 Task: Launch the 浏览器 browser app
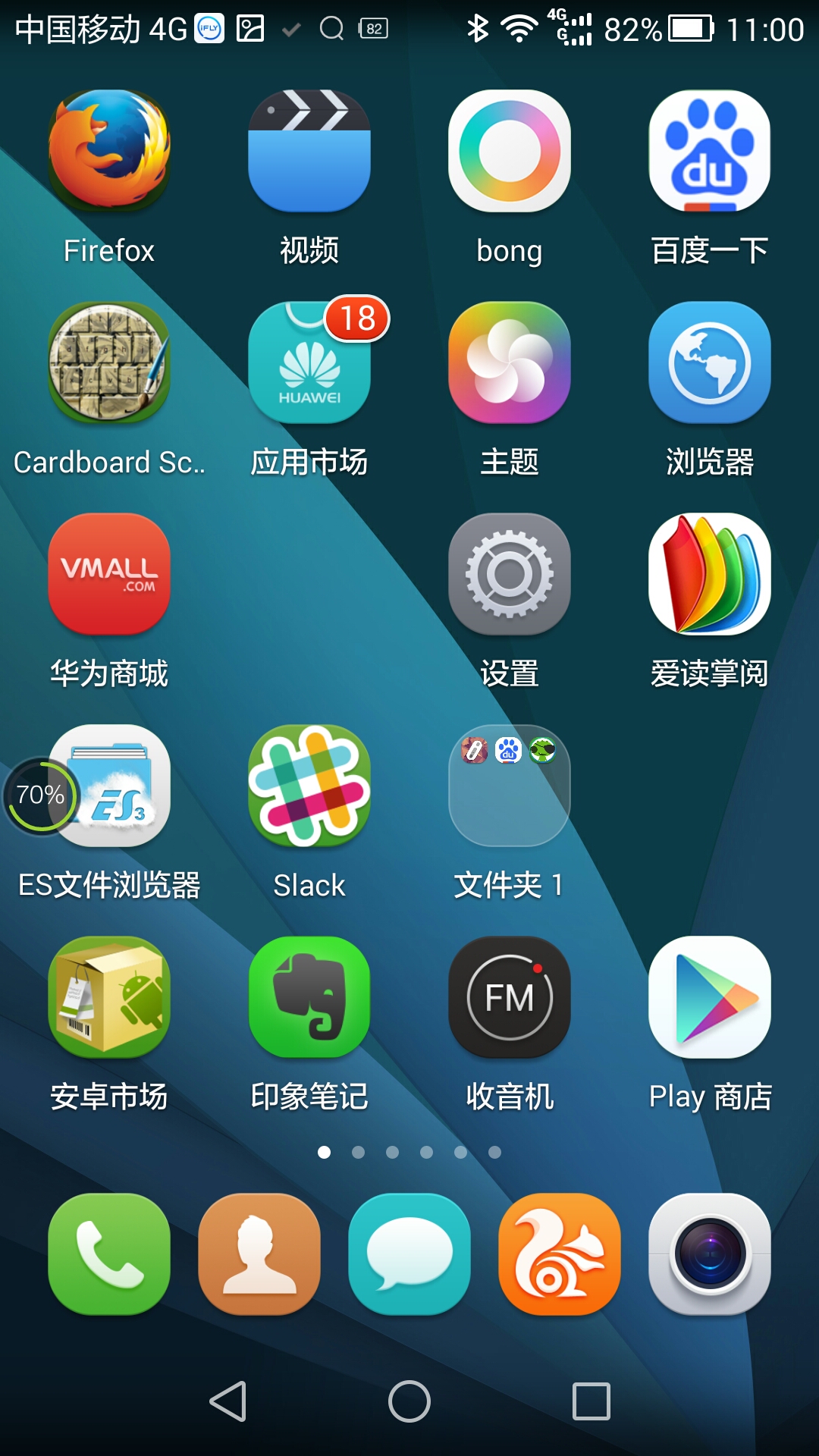pyautogui.click(x=710, y=362)
